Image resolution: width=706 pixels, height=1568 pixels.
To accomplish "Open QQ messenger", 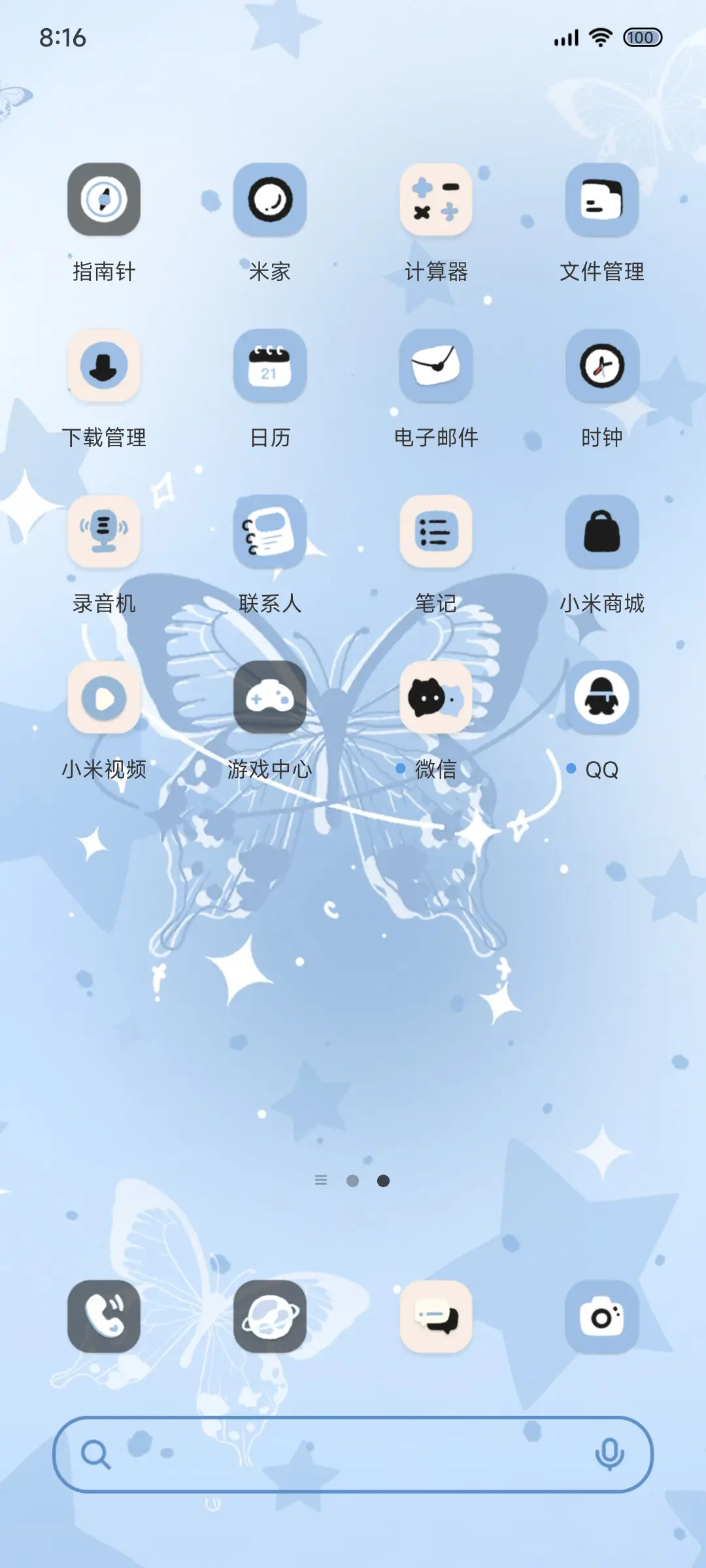I will pyautogui.click(x=603, y=698).
